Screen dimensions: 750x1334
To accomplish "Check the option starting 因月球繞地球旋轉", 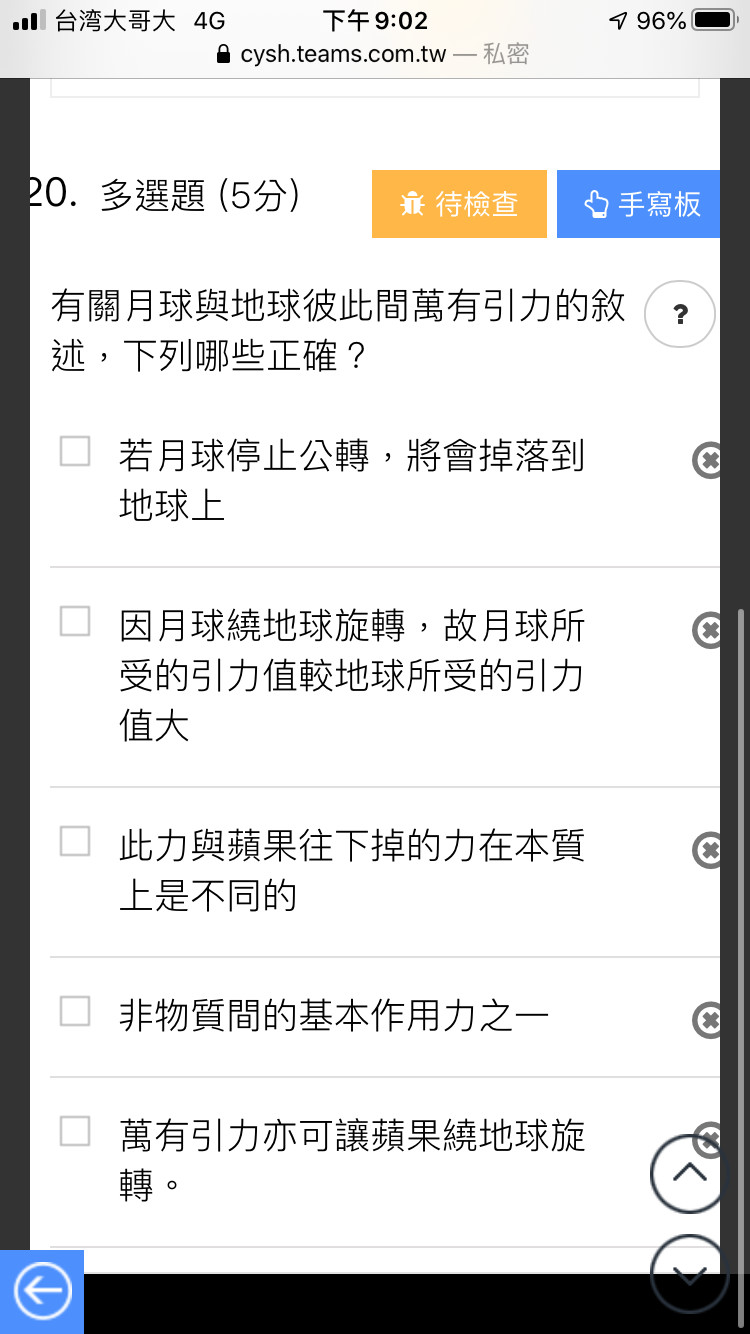I will (x=75, y=621).
